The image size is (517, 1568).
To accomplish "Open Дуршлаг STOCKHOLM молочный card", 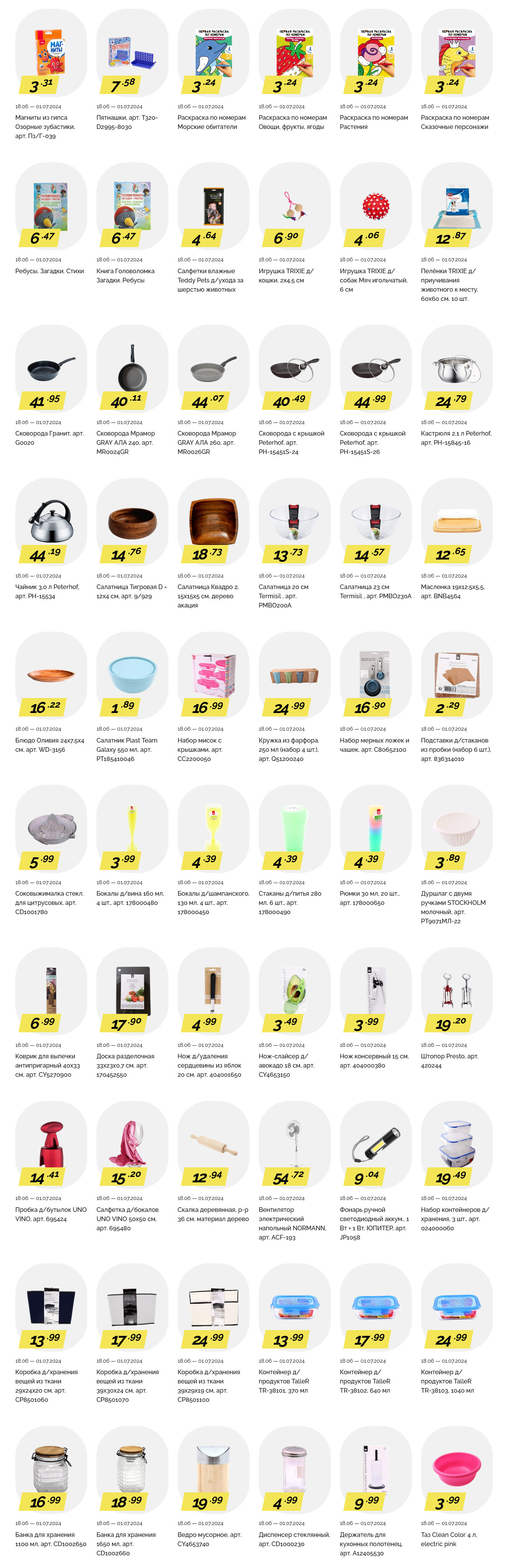I will click(x=456, y=829).
